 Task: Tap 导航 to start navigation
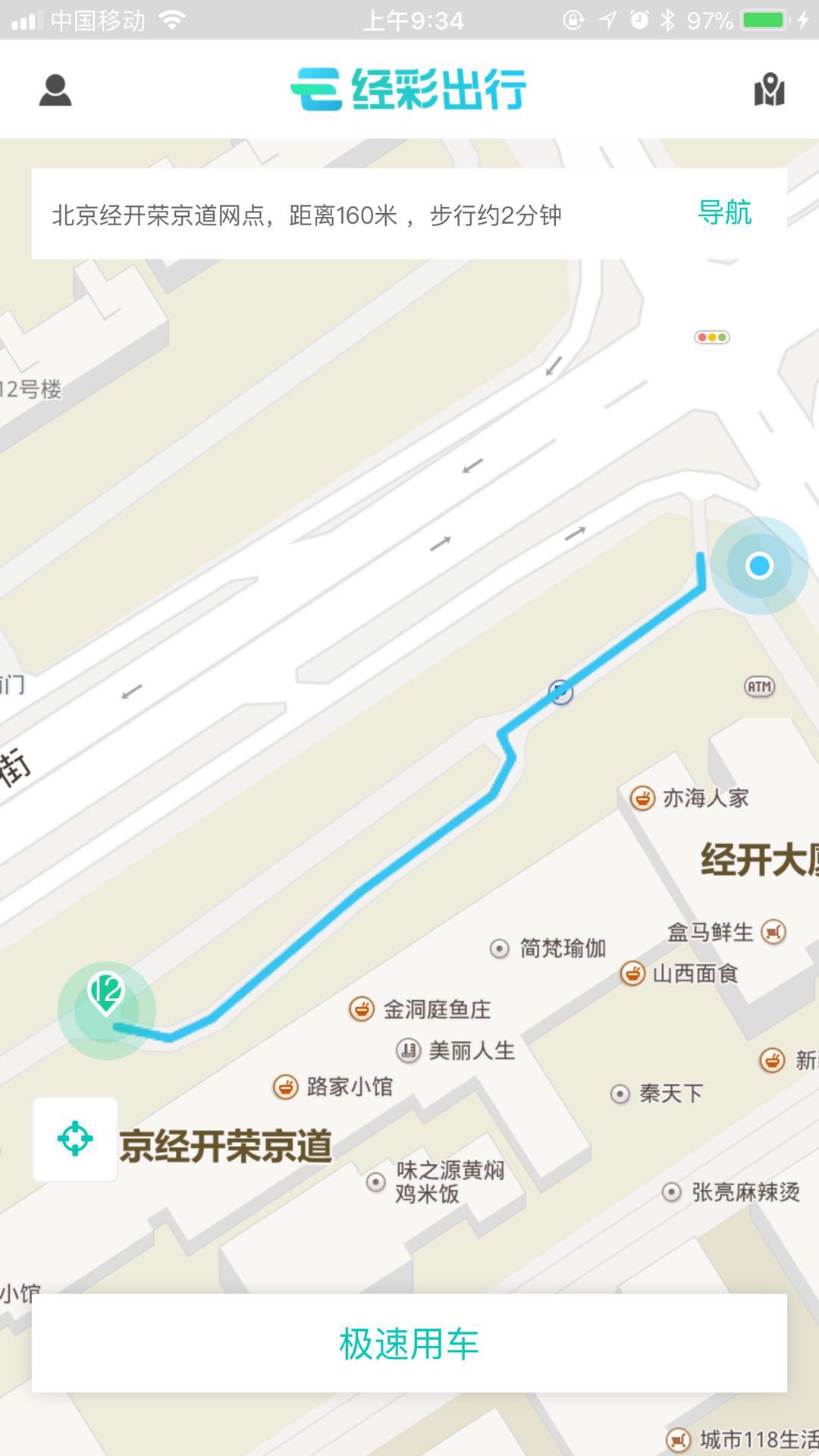pyautogui.click(x=724, y=213)
